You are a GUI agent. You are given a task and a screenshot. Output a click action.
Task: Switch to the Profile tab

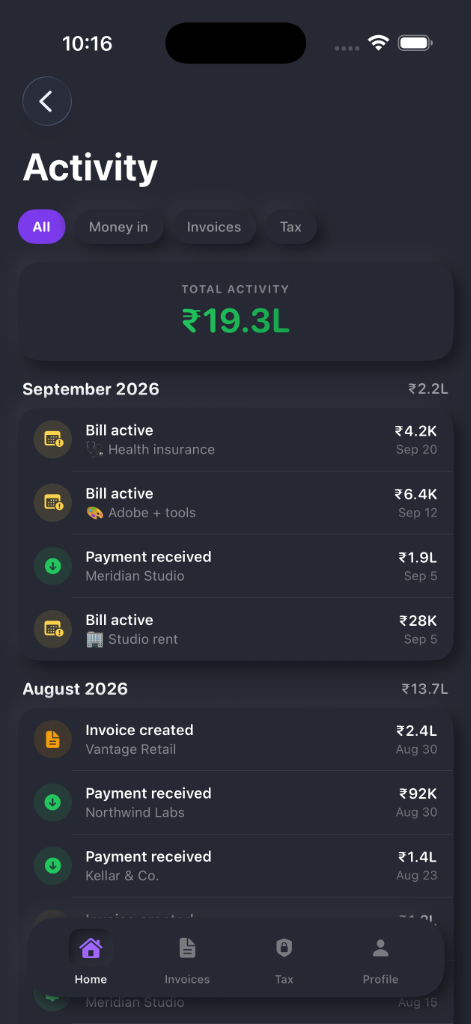pyautogui.click(x=381, y=958)
